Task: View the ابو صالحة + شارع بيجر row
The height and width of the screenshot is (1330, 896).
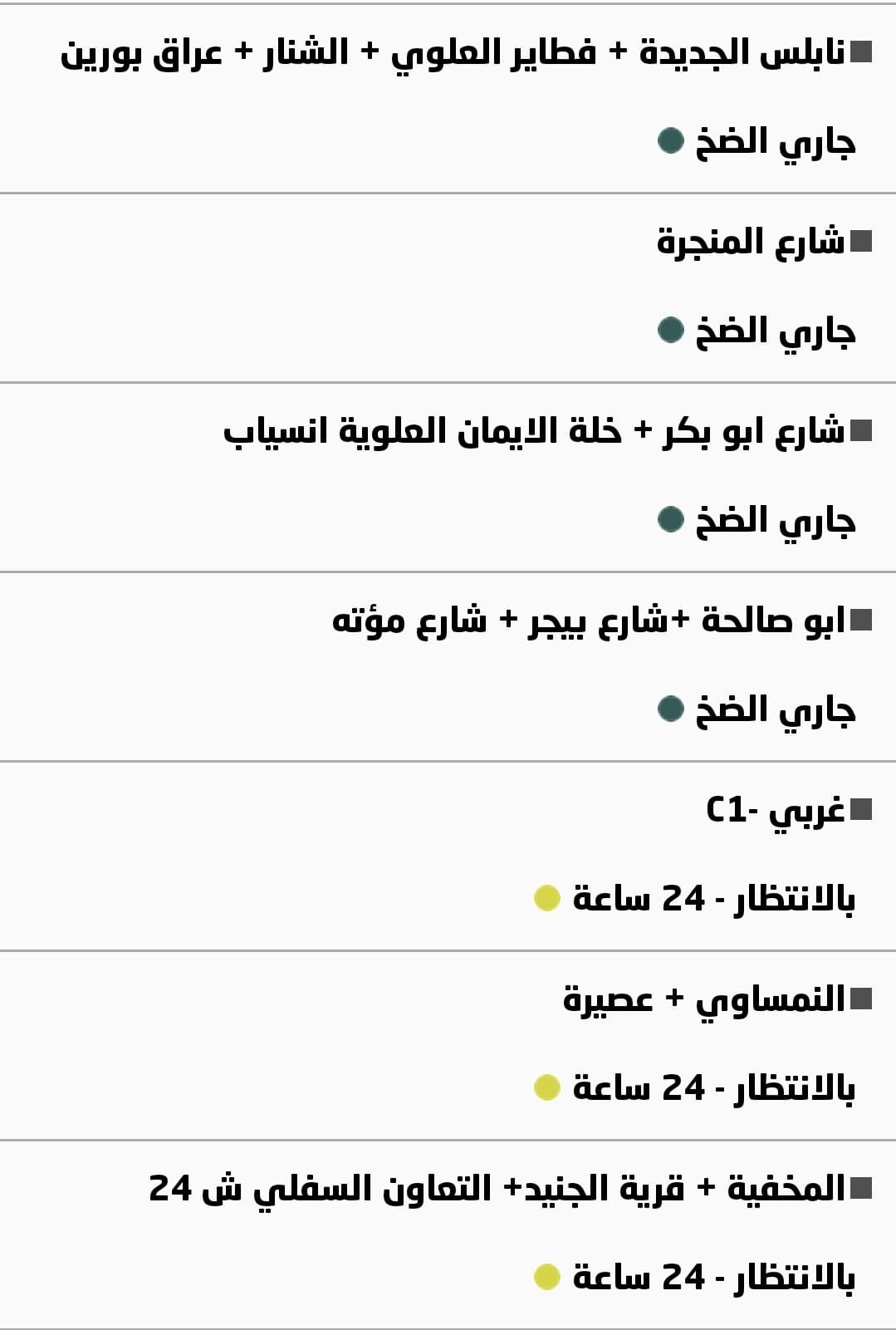Action: click(x=588, y=621)
